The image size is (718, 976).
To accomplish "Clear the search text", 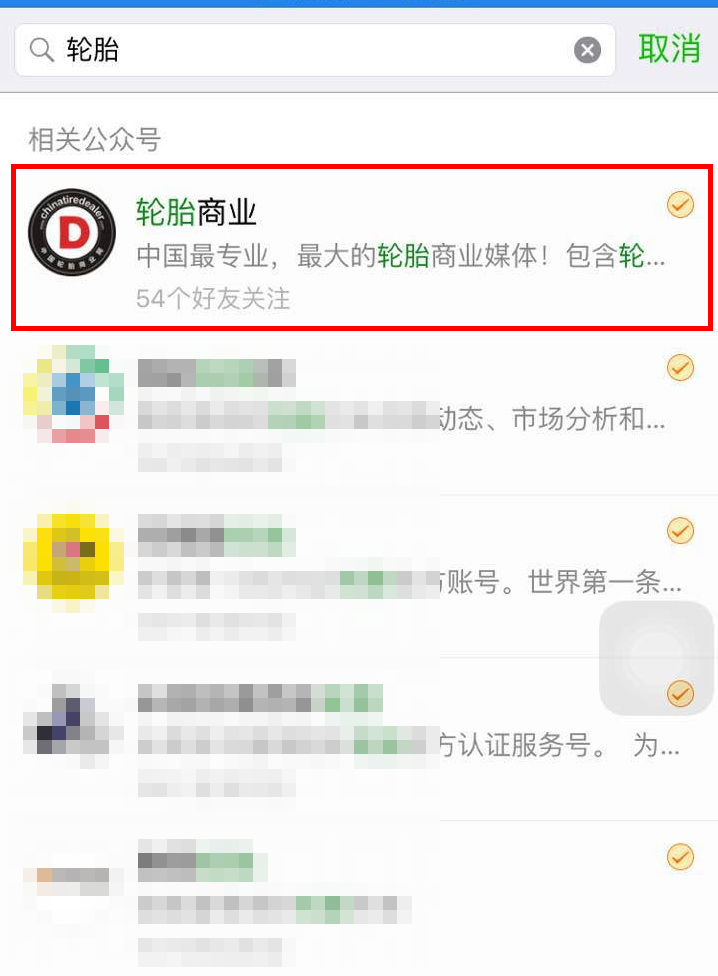I will pyautogui.click(x=588, y=50).
